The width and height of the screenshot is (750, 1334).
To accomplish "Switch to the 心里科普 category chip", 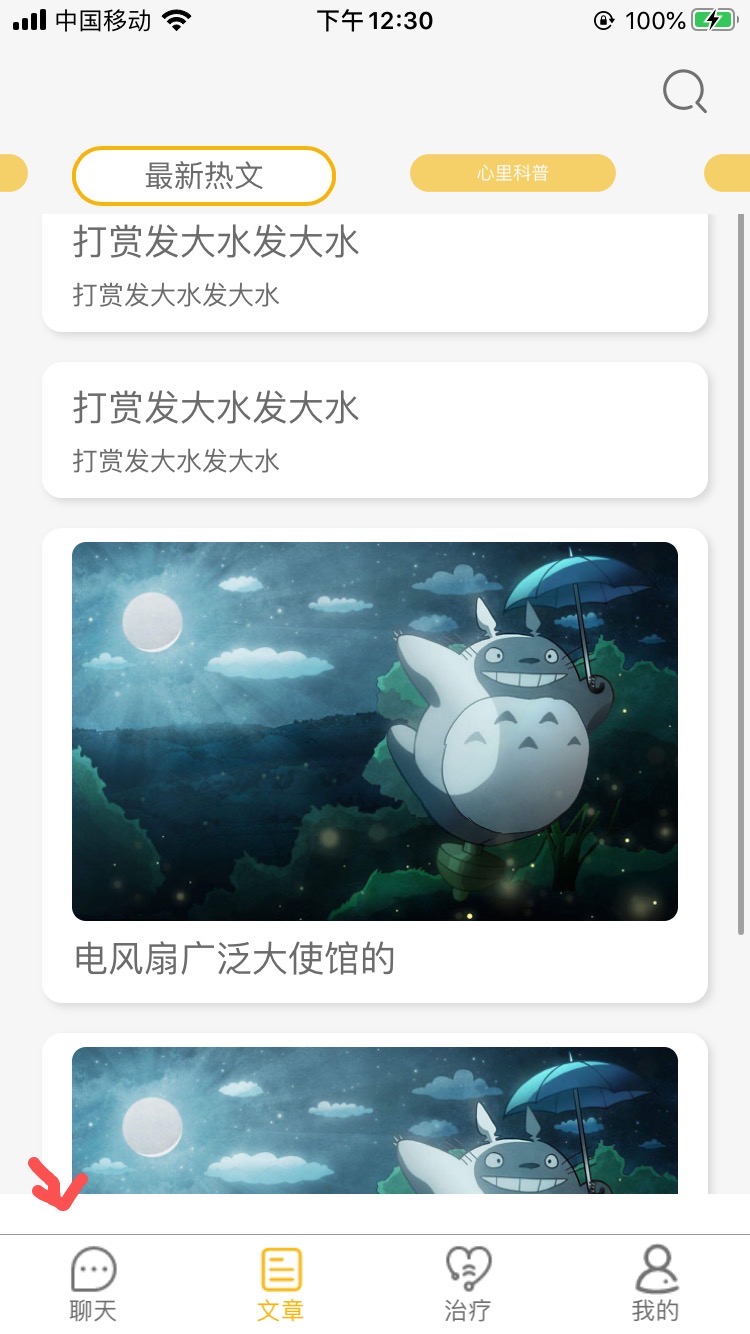I will (x=513, y=173).
